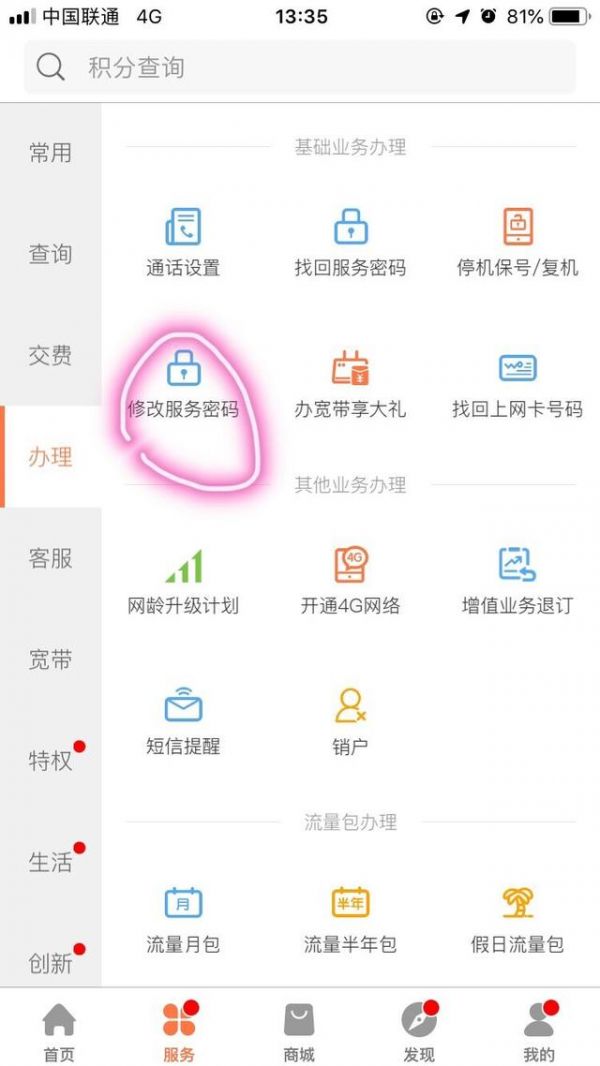Open 网龄升级计划
The image size is (600, 1066).
(x=183, y=580)
